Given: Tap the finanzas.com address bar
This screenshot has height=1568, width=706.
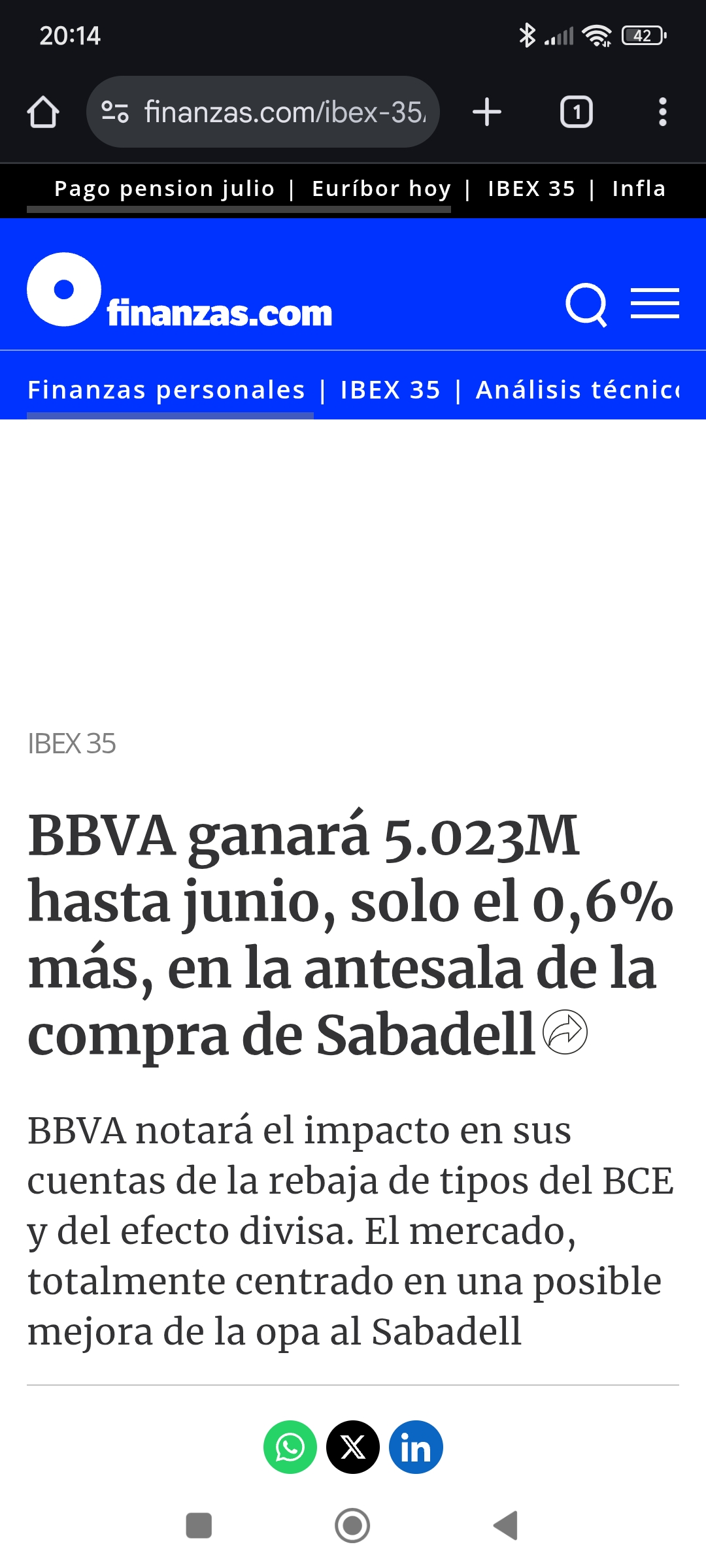Looking at the screenshot, I should coord(263,112).
